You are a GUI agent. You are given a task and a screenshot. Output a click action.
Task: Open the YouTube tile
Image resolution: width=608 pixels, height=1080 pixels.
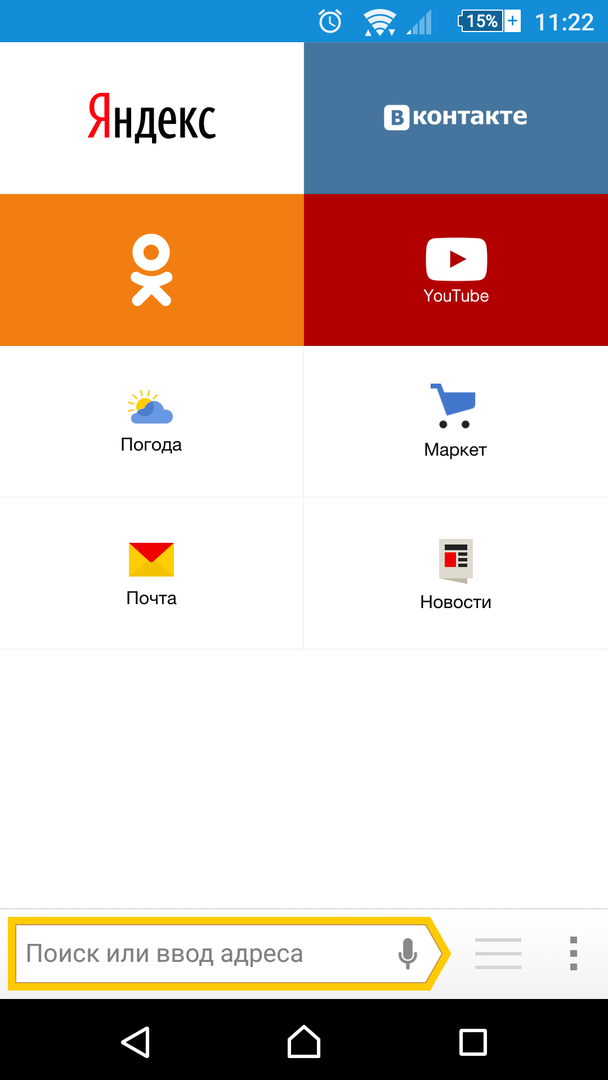(455, 270)
